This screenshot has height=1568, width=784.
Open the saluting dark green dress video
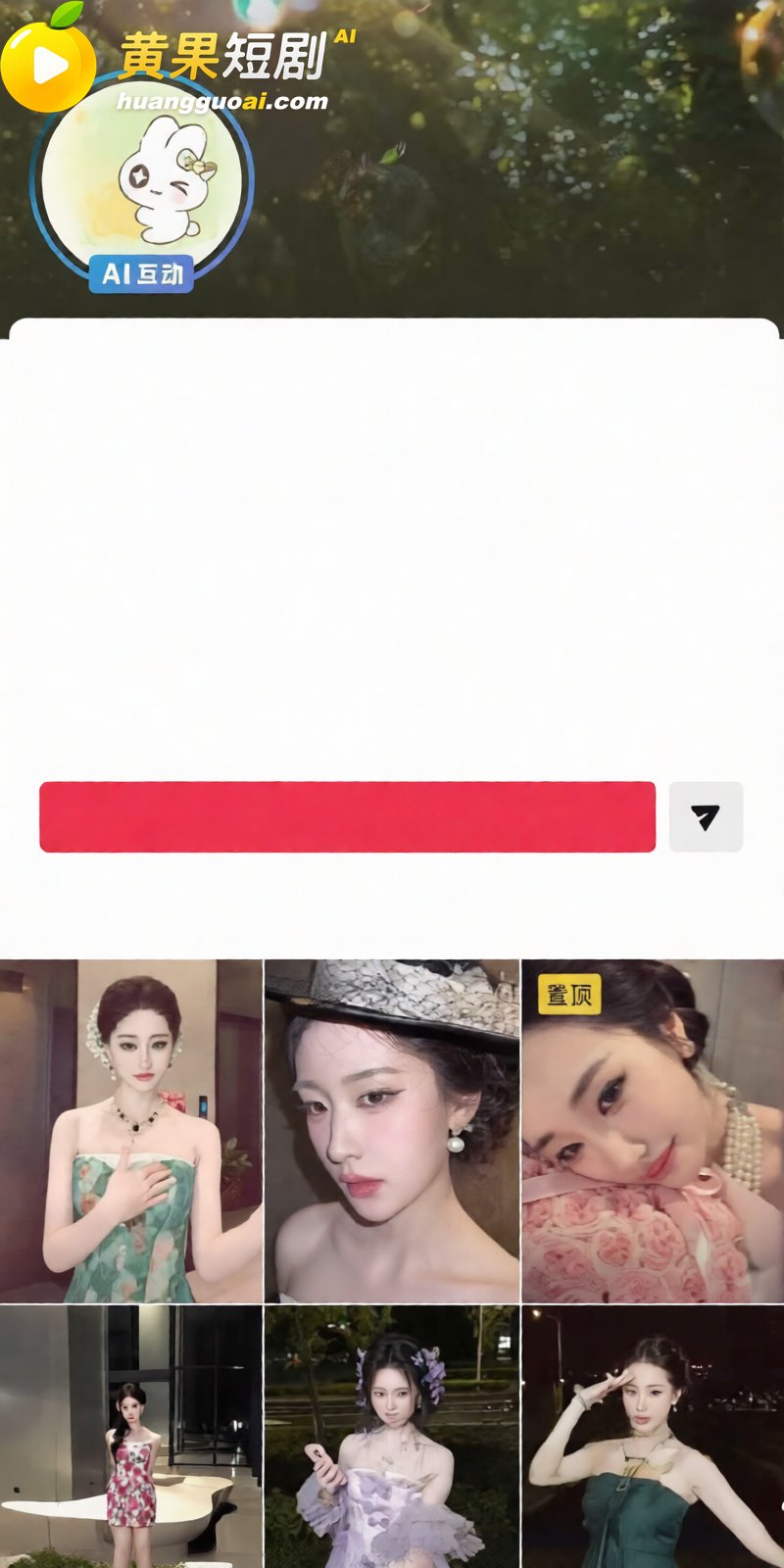tap(653, 1437)
